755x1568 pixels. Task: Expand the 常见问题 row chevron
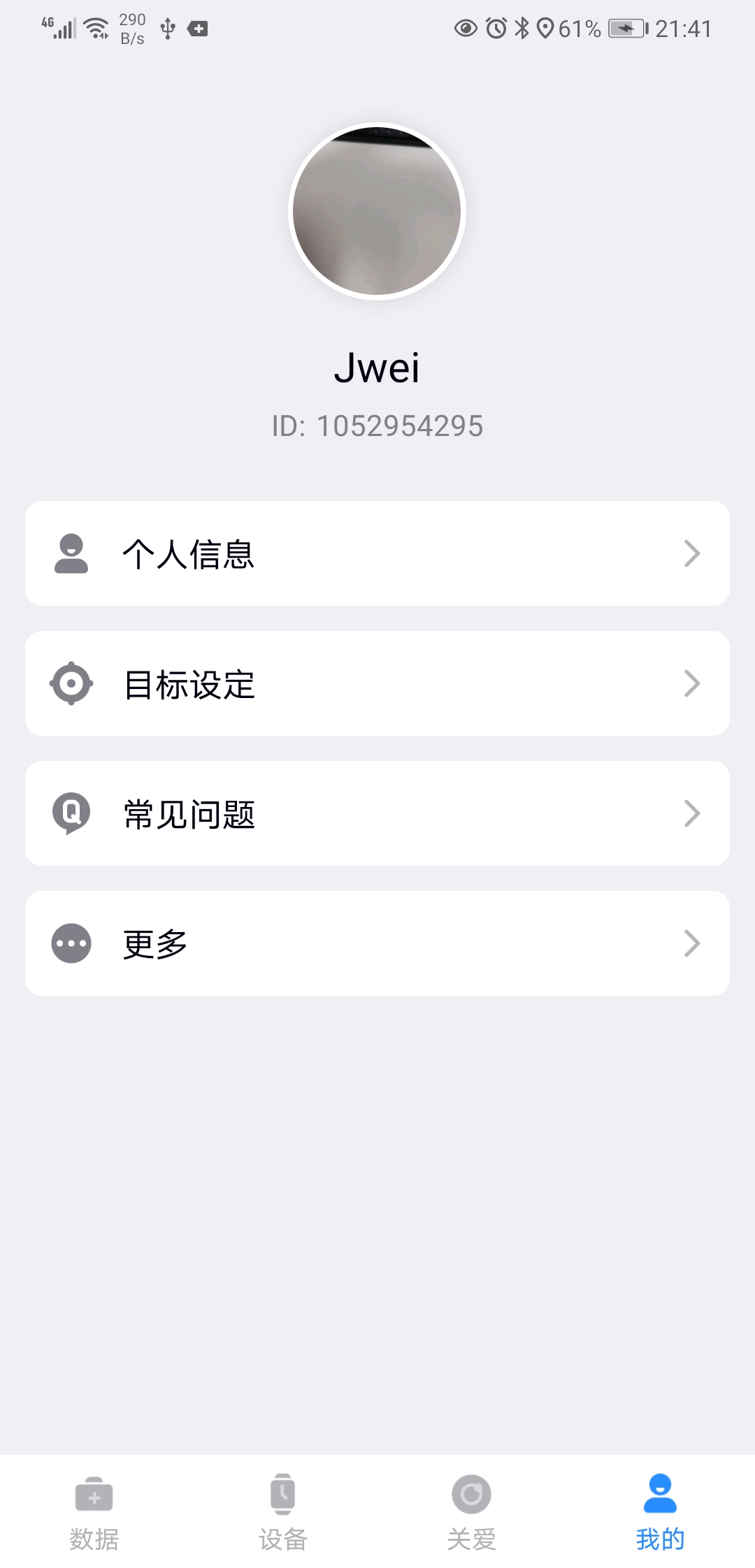pyautogui.click(x=692, y=813)
